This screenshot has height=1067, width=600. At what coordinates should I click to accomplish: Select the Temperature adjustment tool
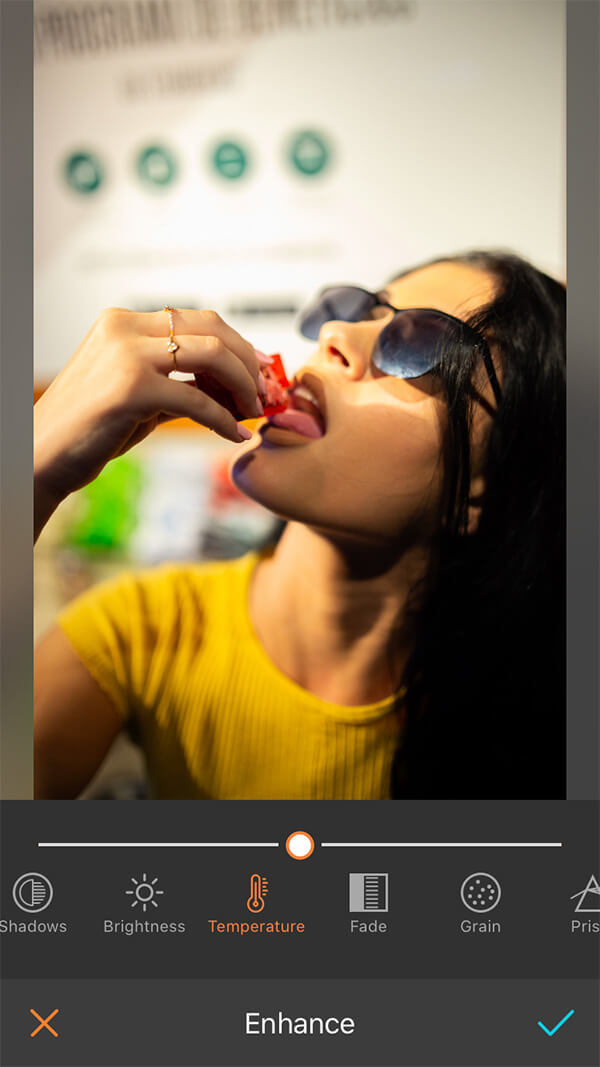coord(256,902)
